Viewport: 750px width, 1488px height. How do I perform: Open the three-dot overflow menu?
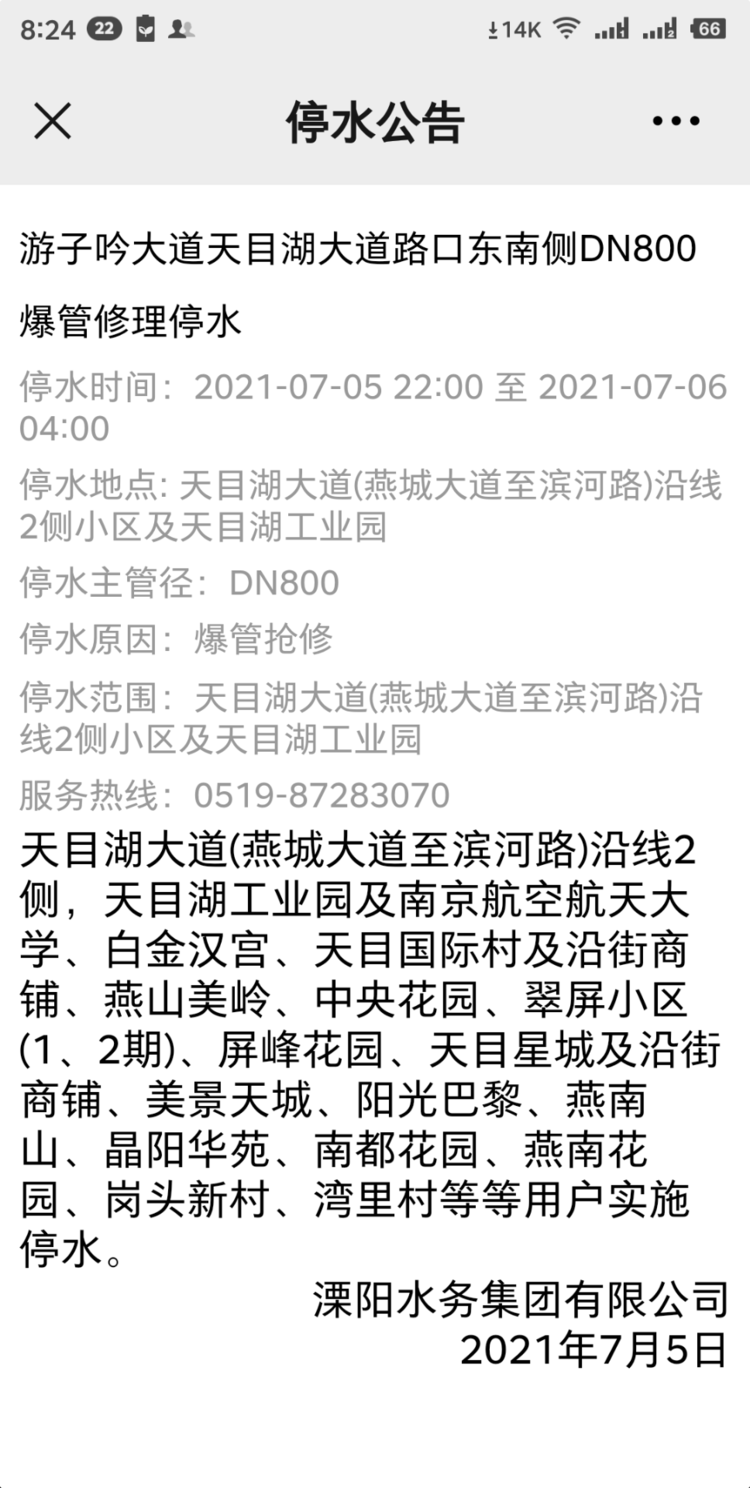tap(676, 121)
